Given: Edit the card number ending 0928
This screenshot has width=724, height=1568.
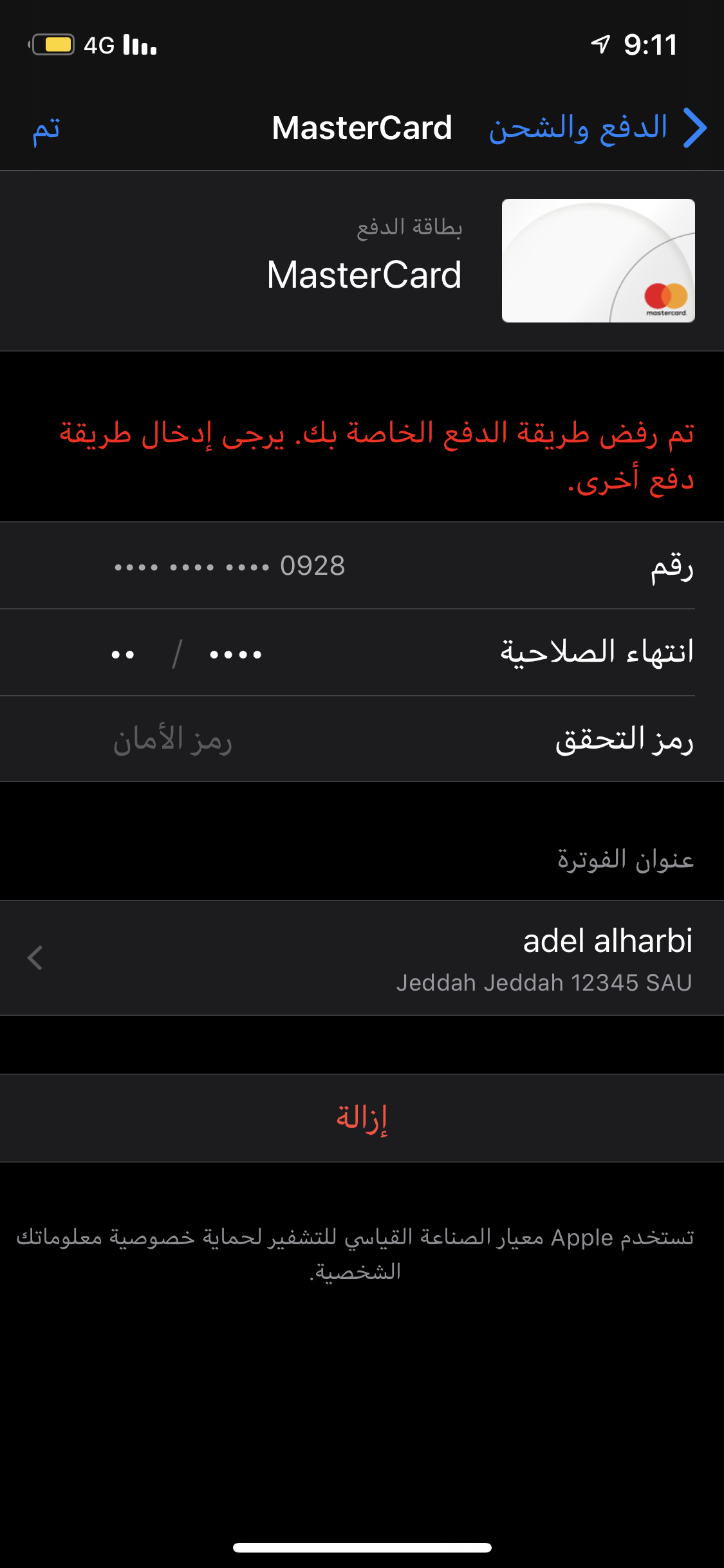Looking at the screenshot, I should click(230, 566).
